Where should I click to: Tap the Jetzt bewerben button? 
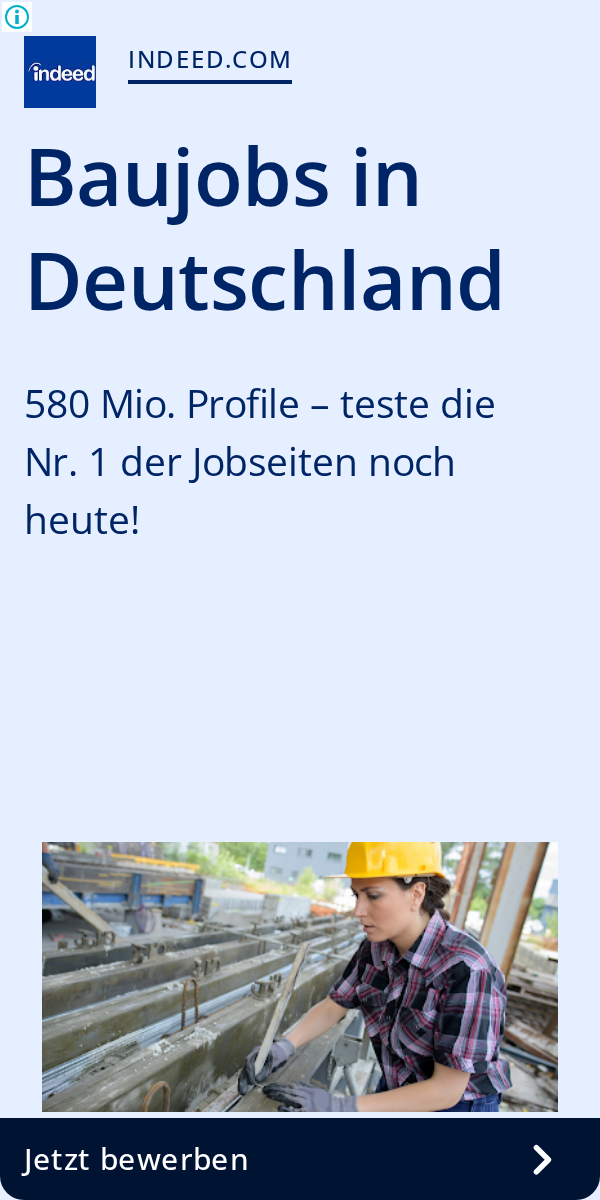[x=300, y=1159]
